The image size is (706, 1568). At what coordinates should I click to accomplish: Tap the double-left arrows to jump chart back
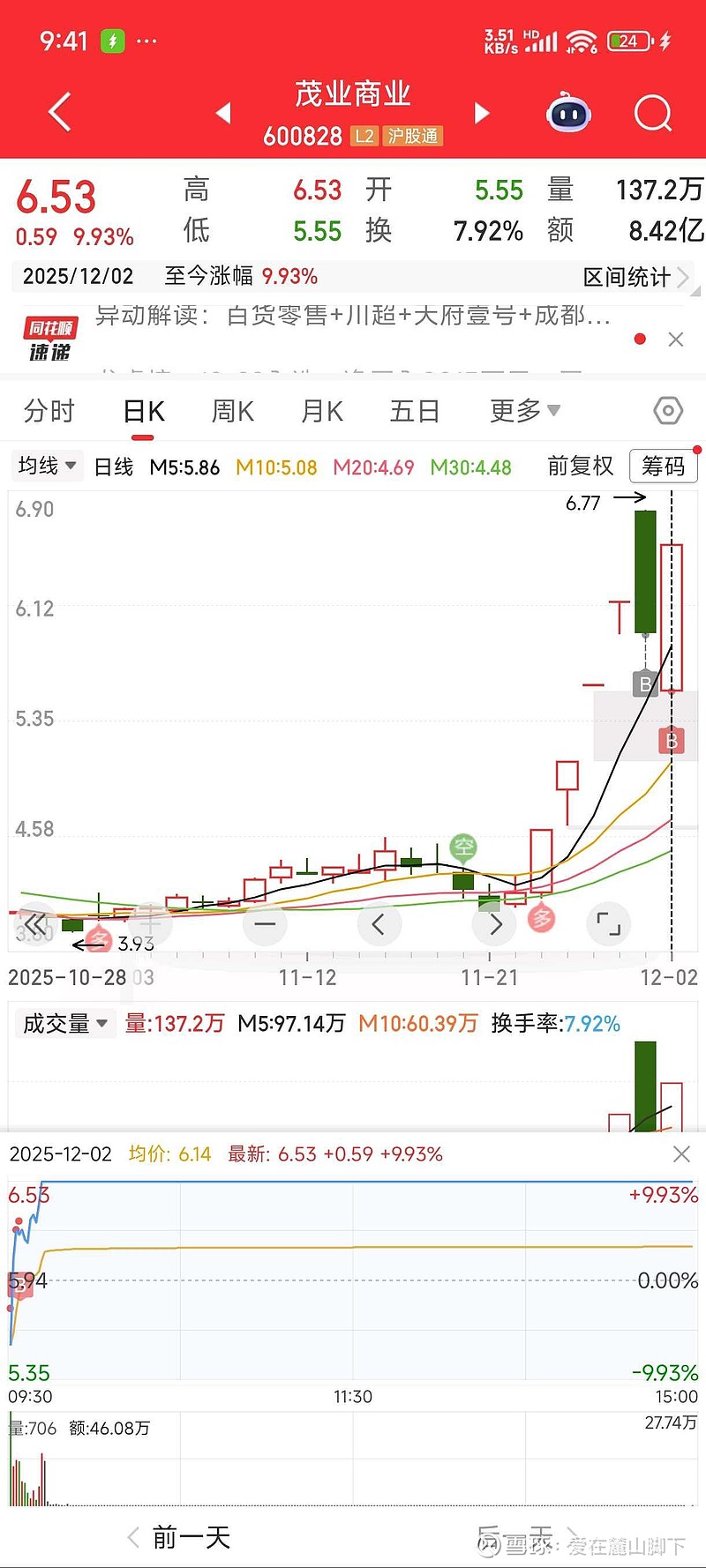click(x=35, y=923)
